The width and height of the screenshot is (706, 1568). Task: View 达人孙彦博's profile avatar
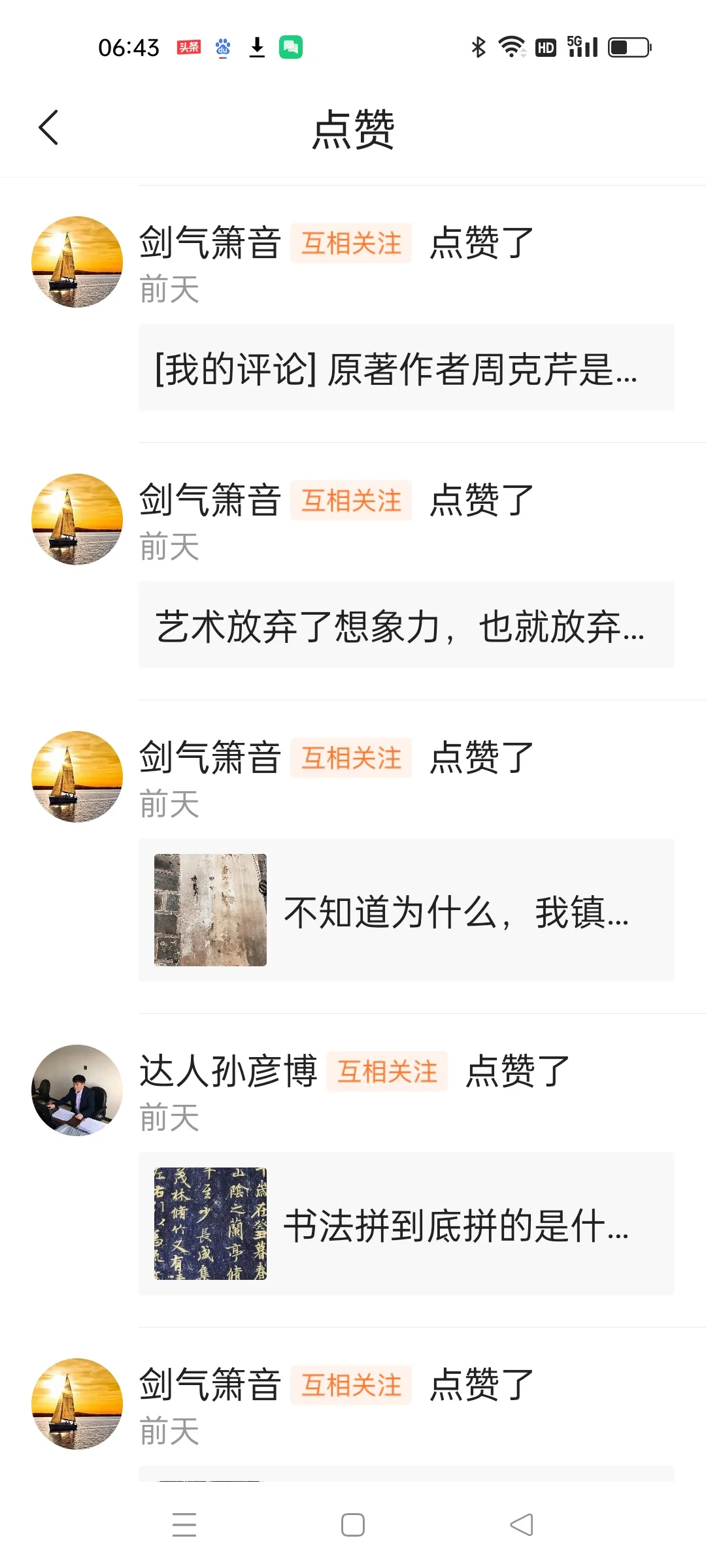coord(77,1090)
